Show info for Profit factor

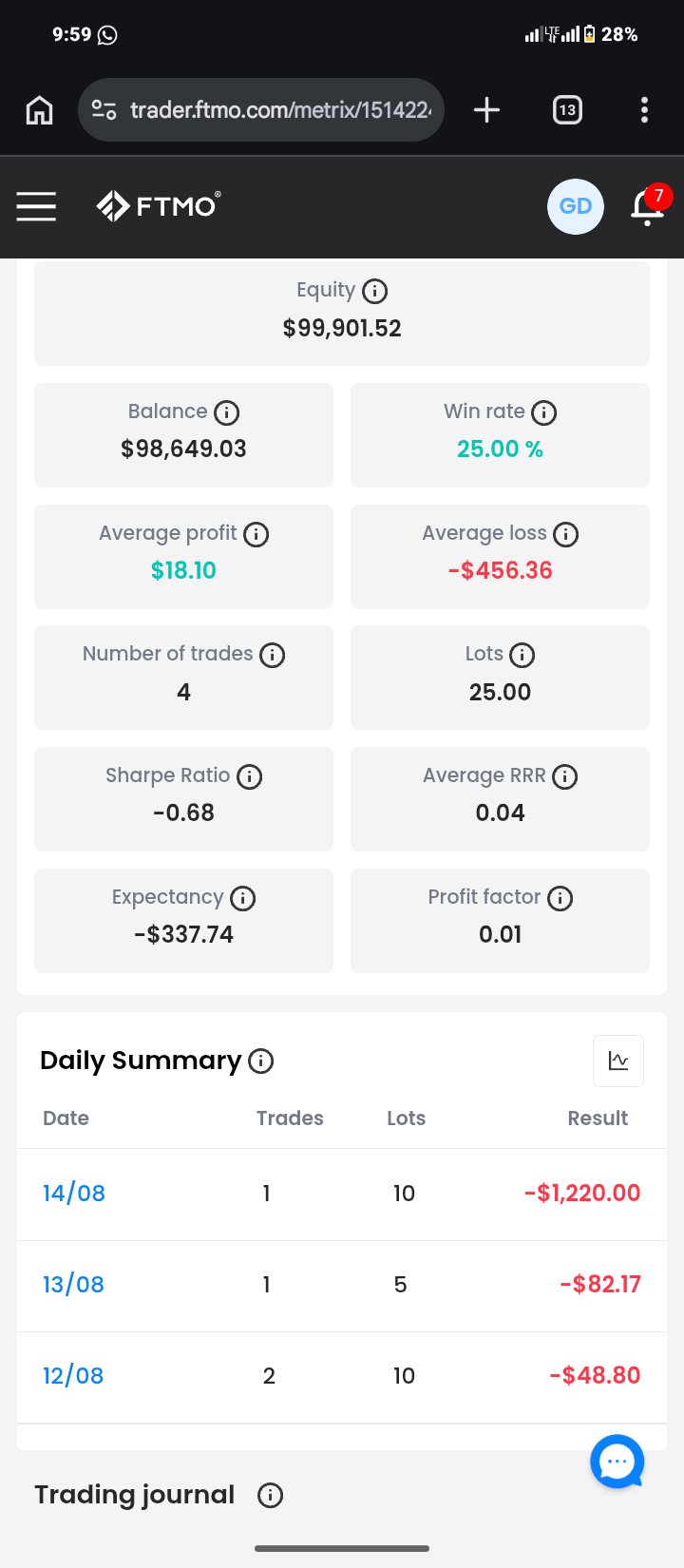tap(560, 898)
